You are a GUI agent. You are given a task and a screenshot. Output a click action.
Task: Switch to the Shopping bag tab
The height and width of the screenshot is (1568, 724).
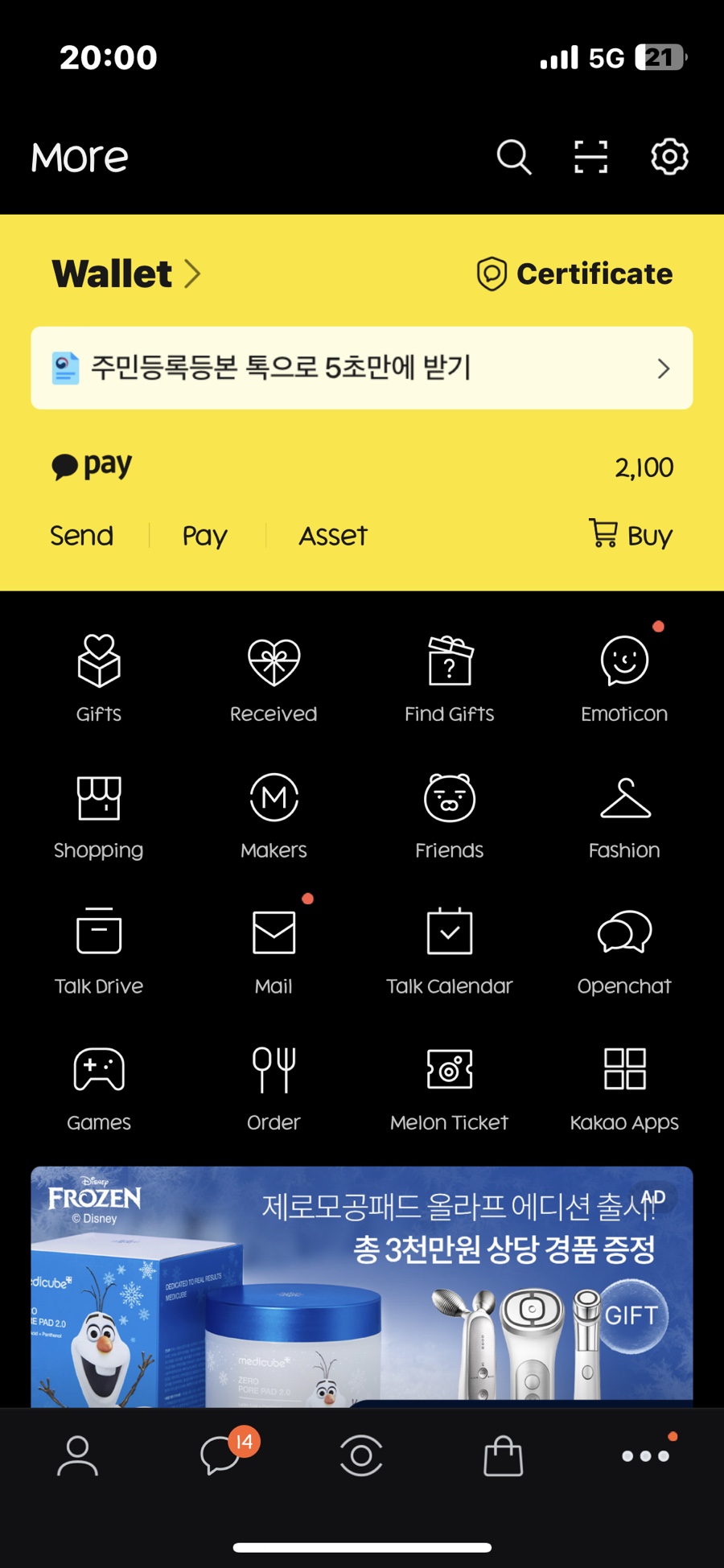pyautogui.click(x=504, y=1455)
